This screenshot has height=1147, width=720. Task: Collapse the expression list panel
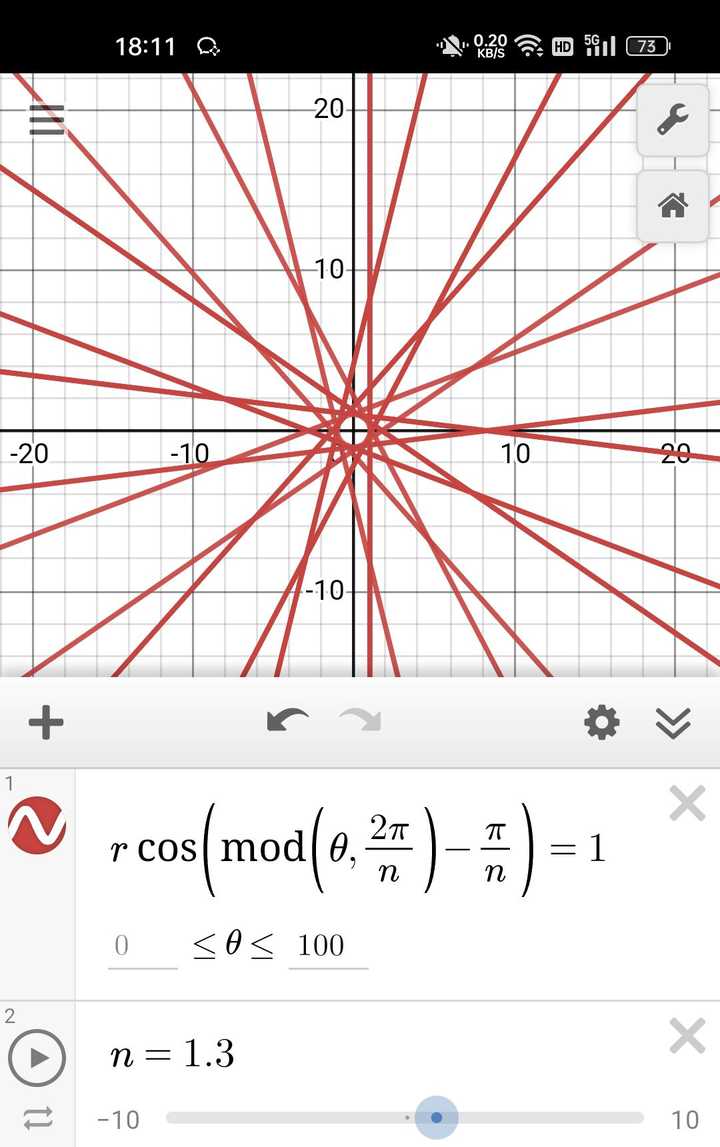click(673, 722)
